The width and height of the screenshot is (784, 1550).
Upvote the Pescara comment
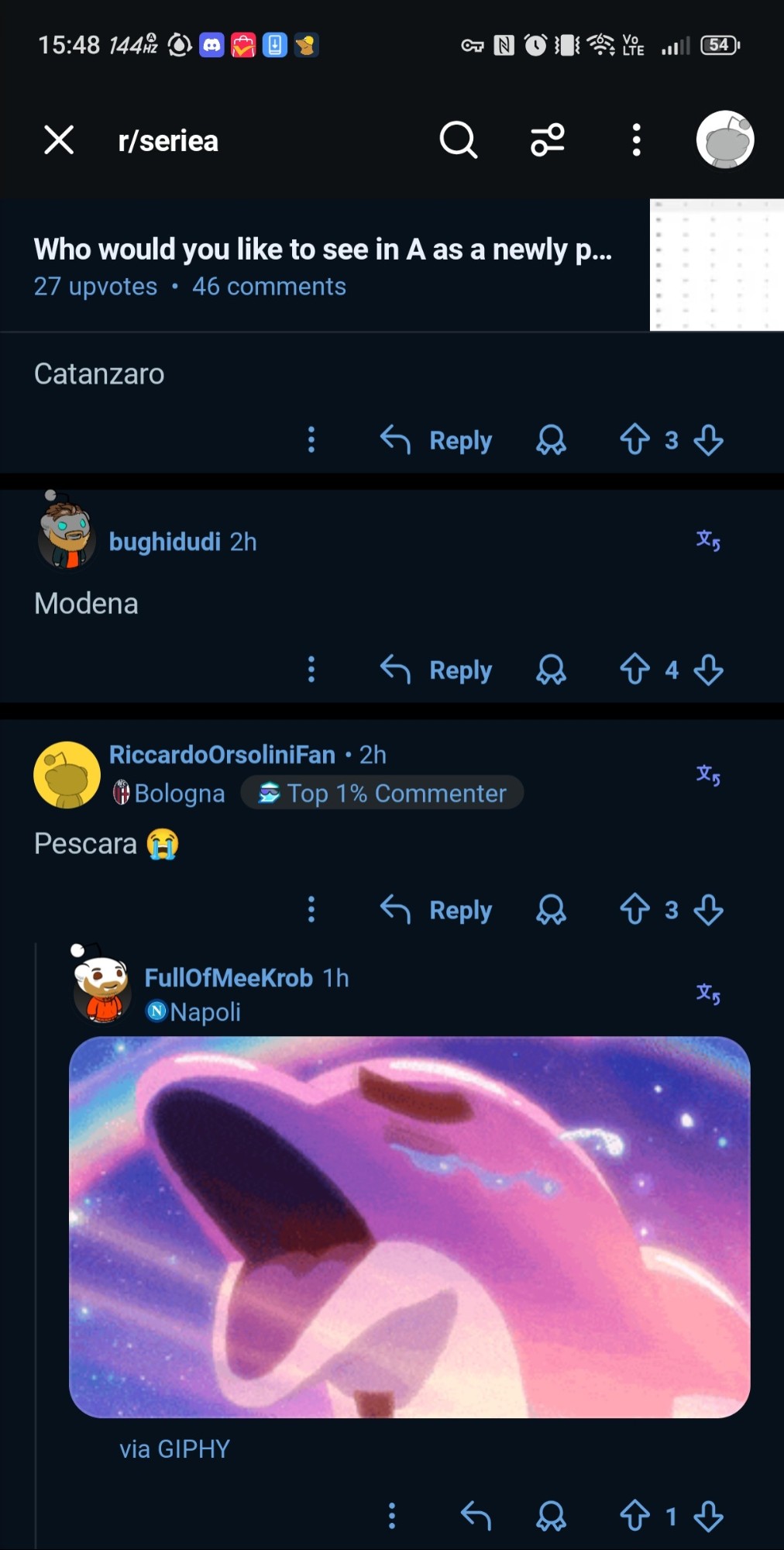pyautogui.click(x=634, y=909)
